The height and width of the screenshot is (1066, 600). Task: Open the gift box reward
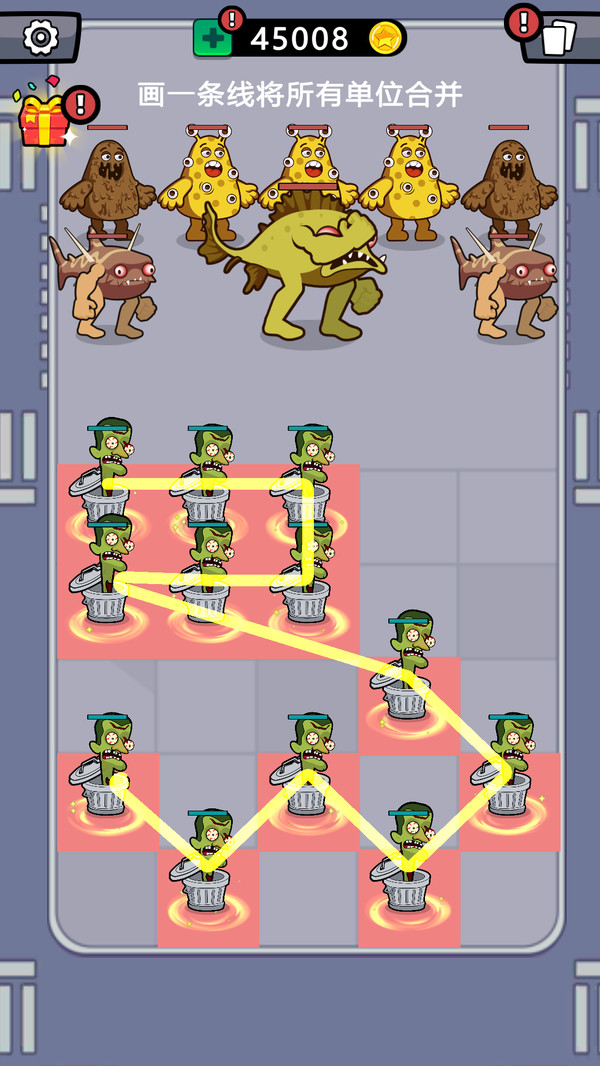[42, 120]
